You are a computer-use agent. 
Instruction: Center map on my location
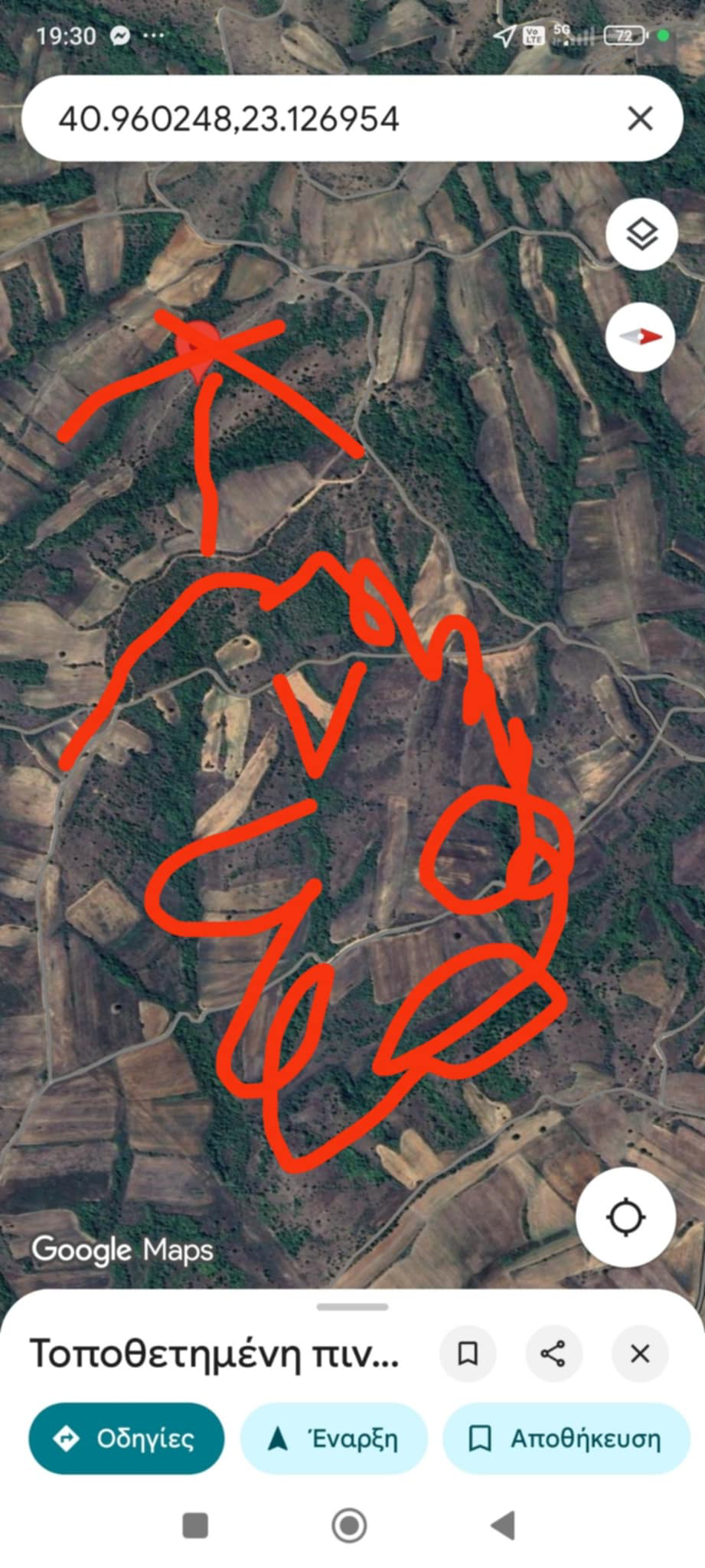[x=625, y=1217]
